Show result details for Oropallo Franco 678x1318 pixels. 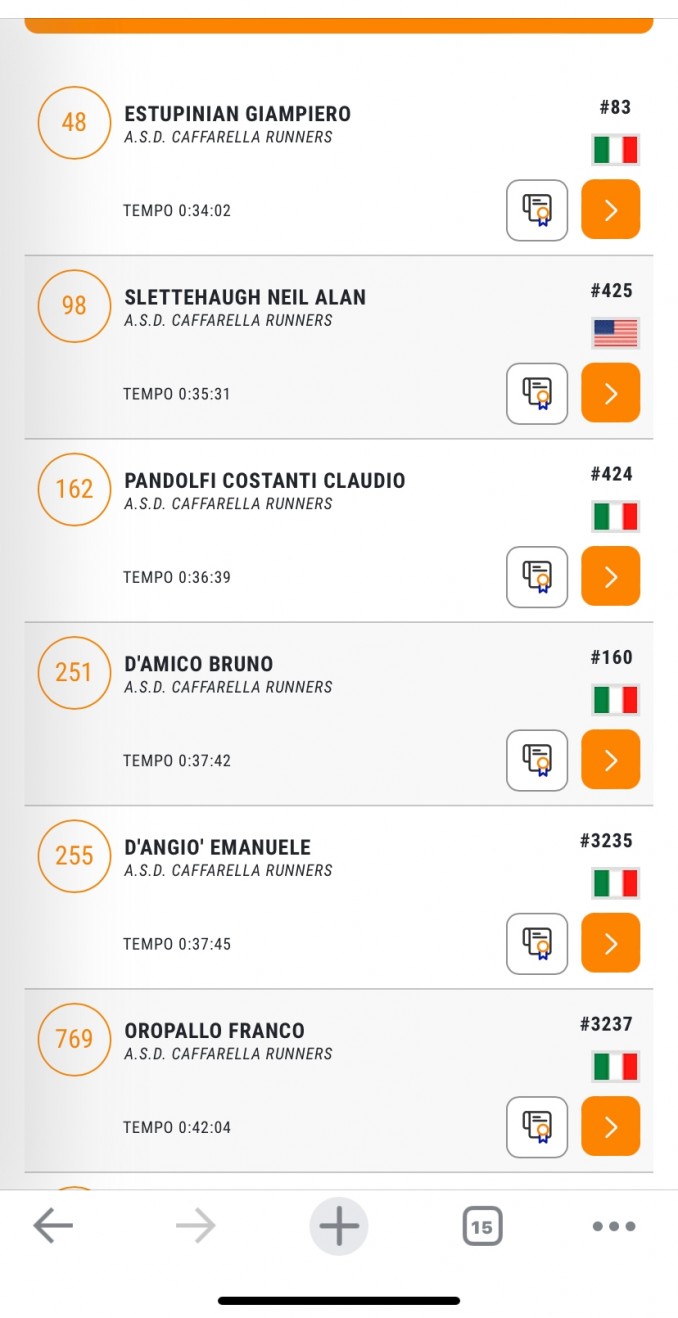point(610,1127)
